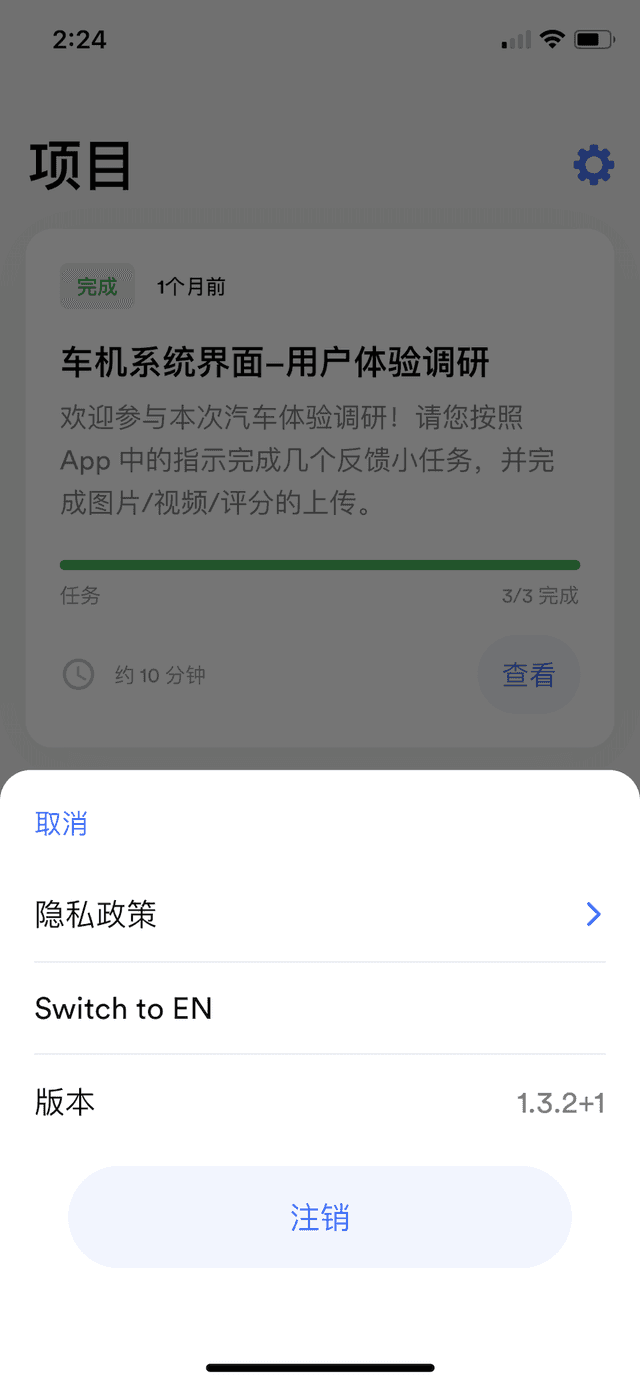Viewport: 640px width, 1386px height.
Task: Dismiss the sheet with 取消
Action: tap(61, 824)
